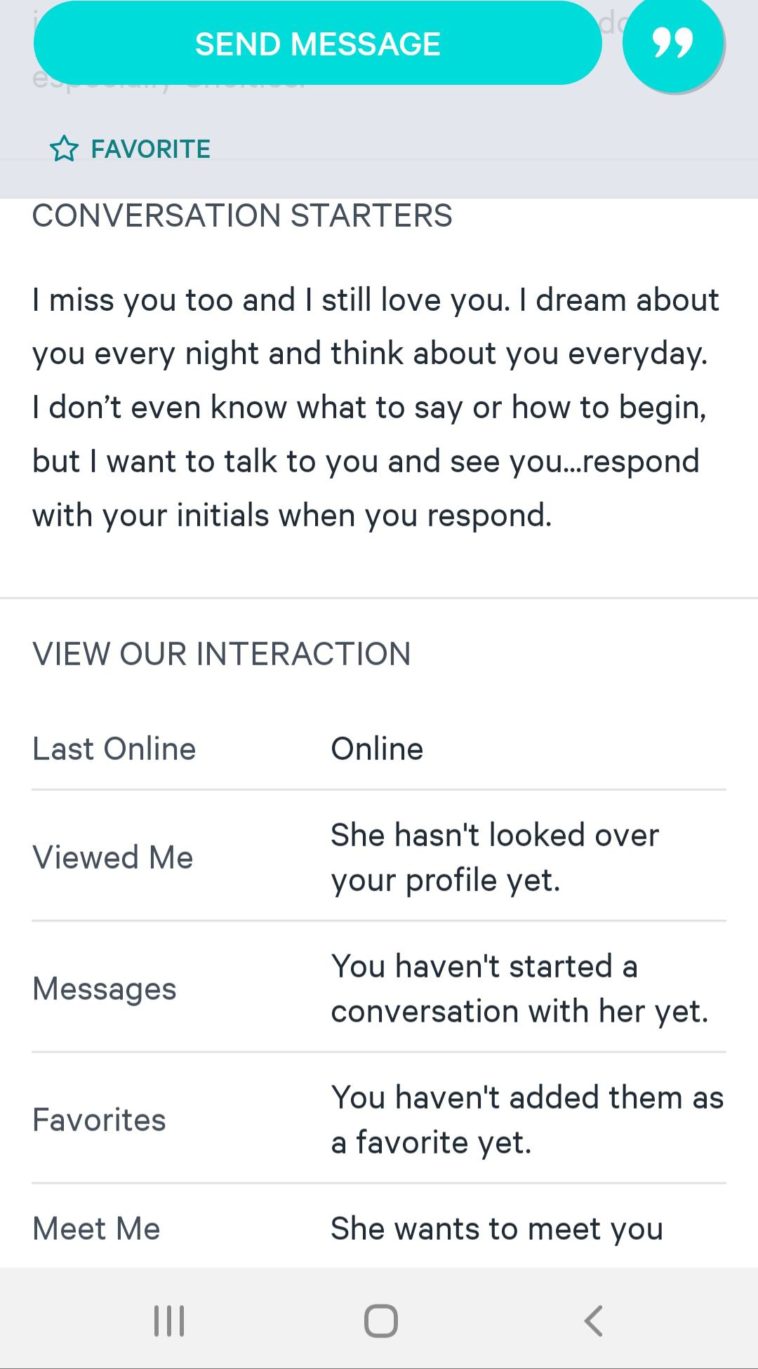758x1369 pixels.
Task: Mark this profile as Favorite
Action: click(130, 149)
